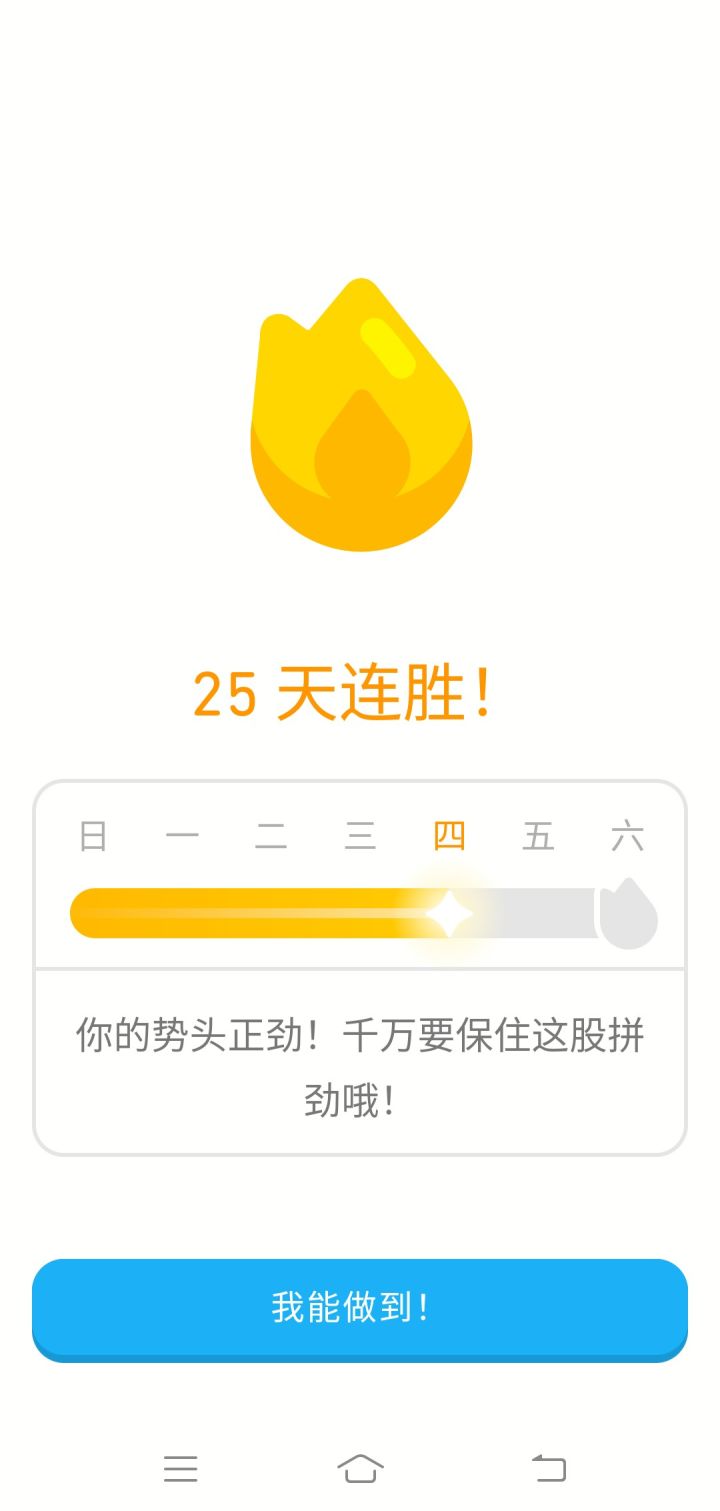Tap the glowing streak marker under Thursday
Screen dimensions: 720x1511
[x=449, y=910]
